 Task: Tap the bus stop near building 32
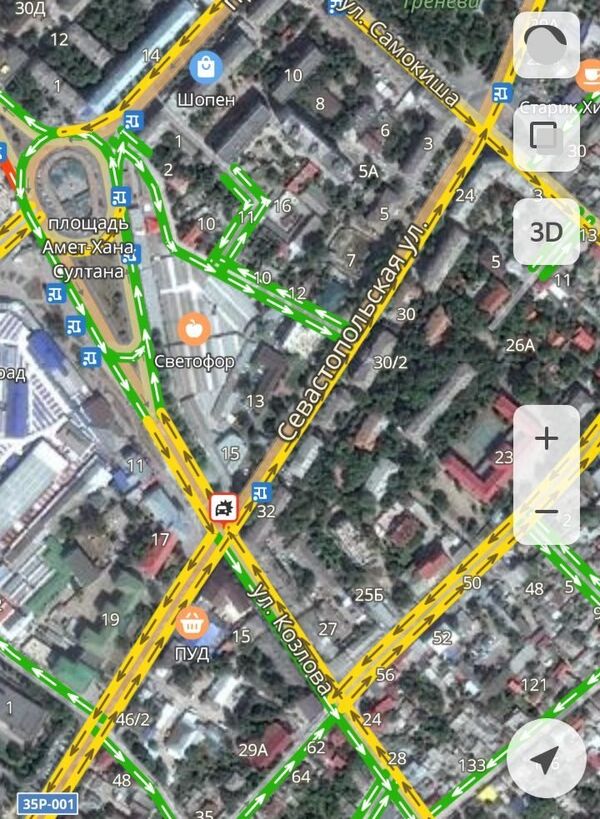coord(262,491)
